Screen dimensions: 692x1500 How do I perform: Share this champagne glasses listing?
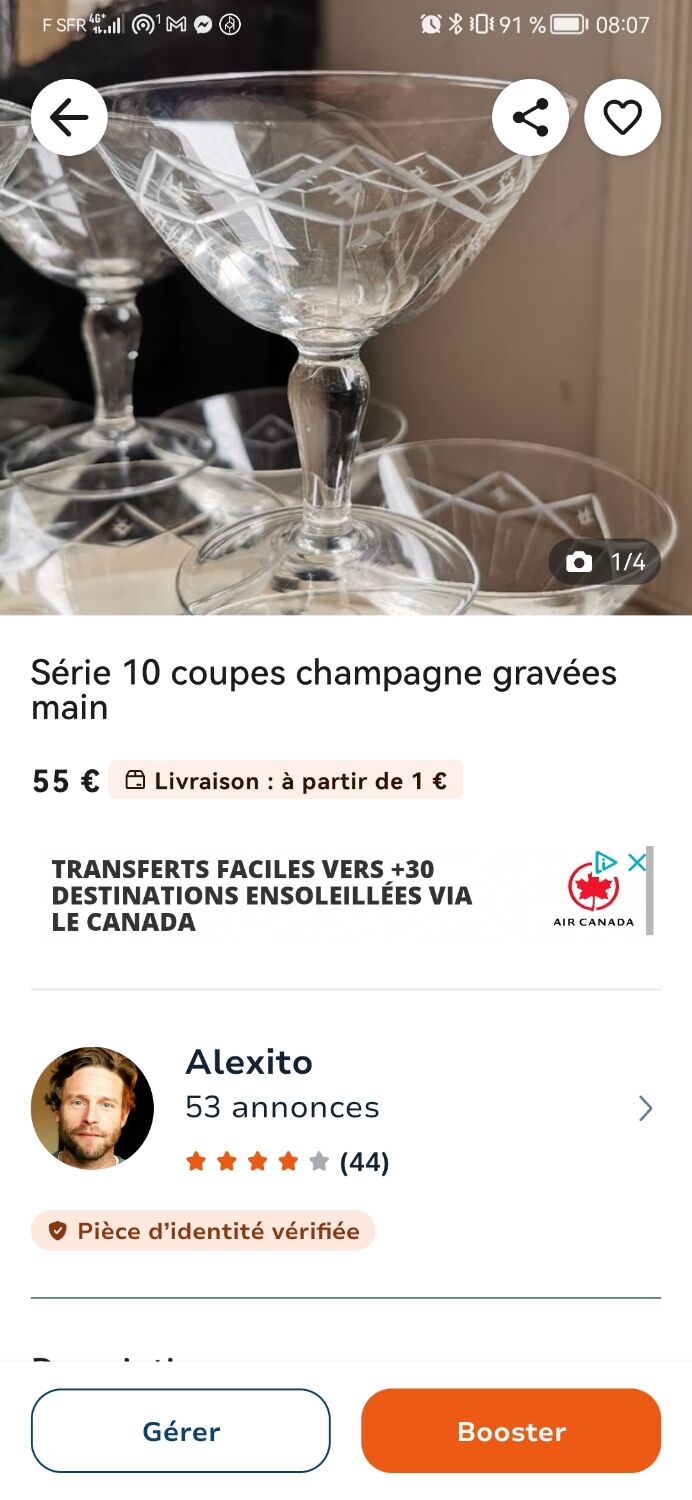pyautogui.click(x=530, y=118)
